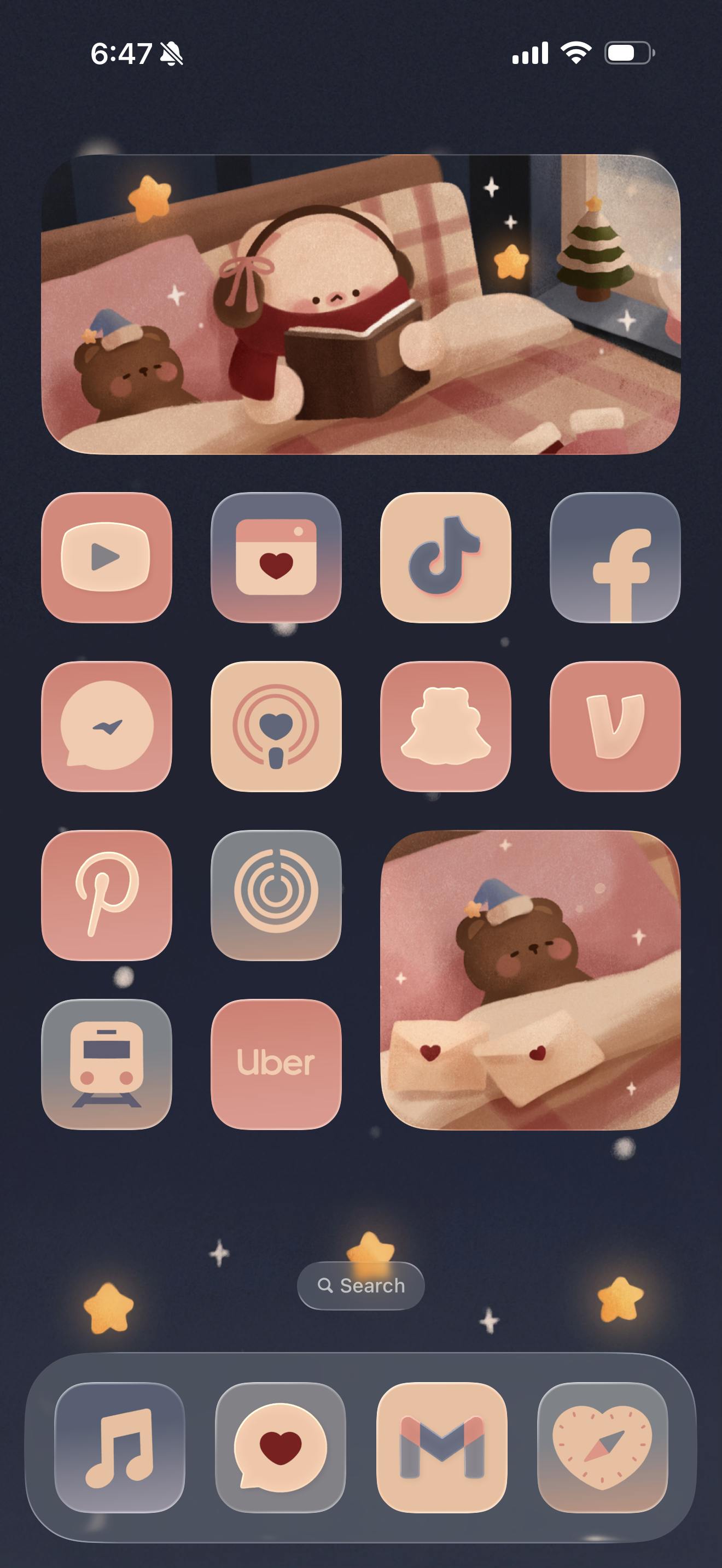Open the reading character banner widget
This screenshot has width=722, height=1568.
360,305
